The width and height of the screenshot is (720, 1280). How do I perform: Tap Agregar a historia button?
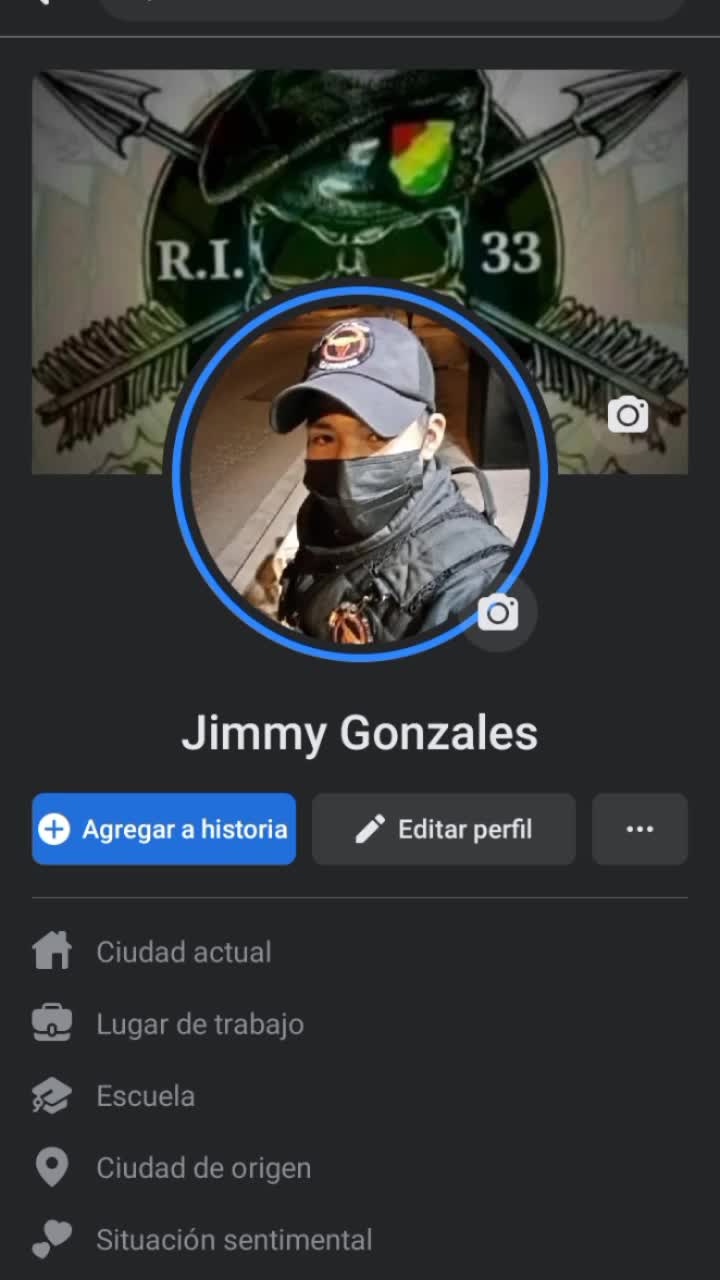pyautogui.click(x=164, y=829)
